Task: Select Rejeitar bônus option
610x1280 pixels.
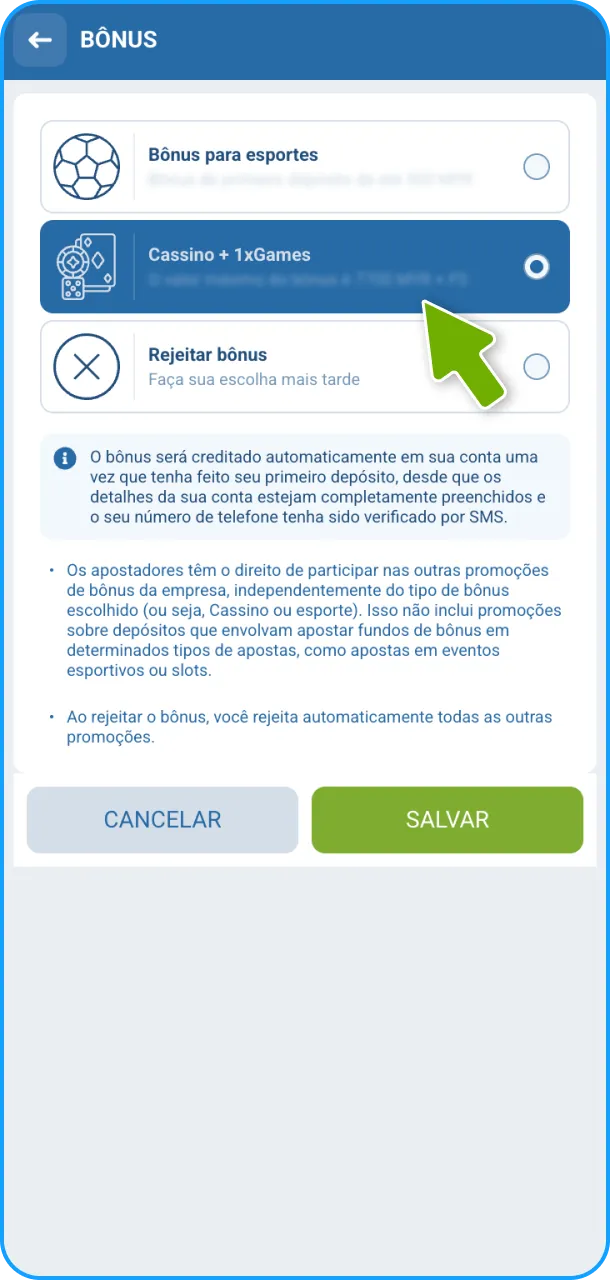Action: 304,367
